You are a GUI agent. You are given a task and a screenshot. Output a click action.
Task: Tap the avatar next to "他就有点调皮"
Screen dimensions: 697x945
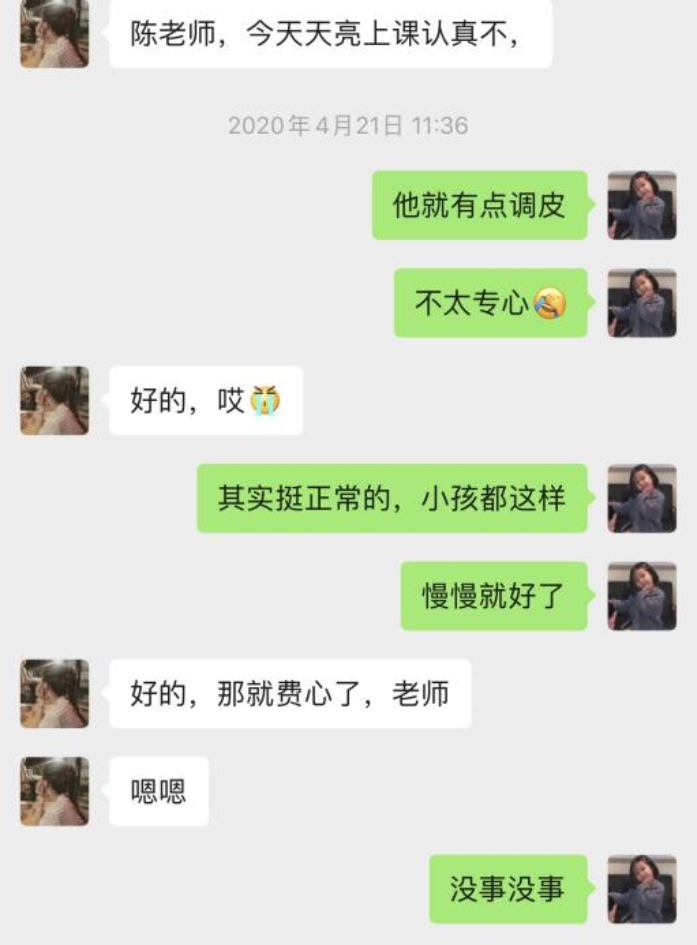point(642,205)
